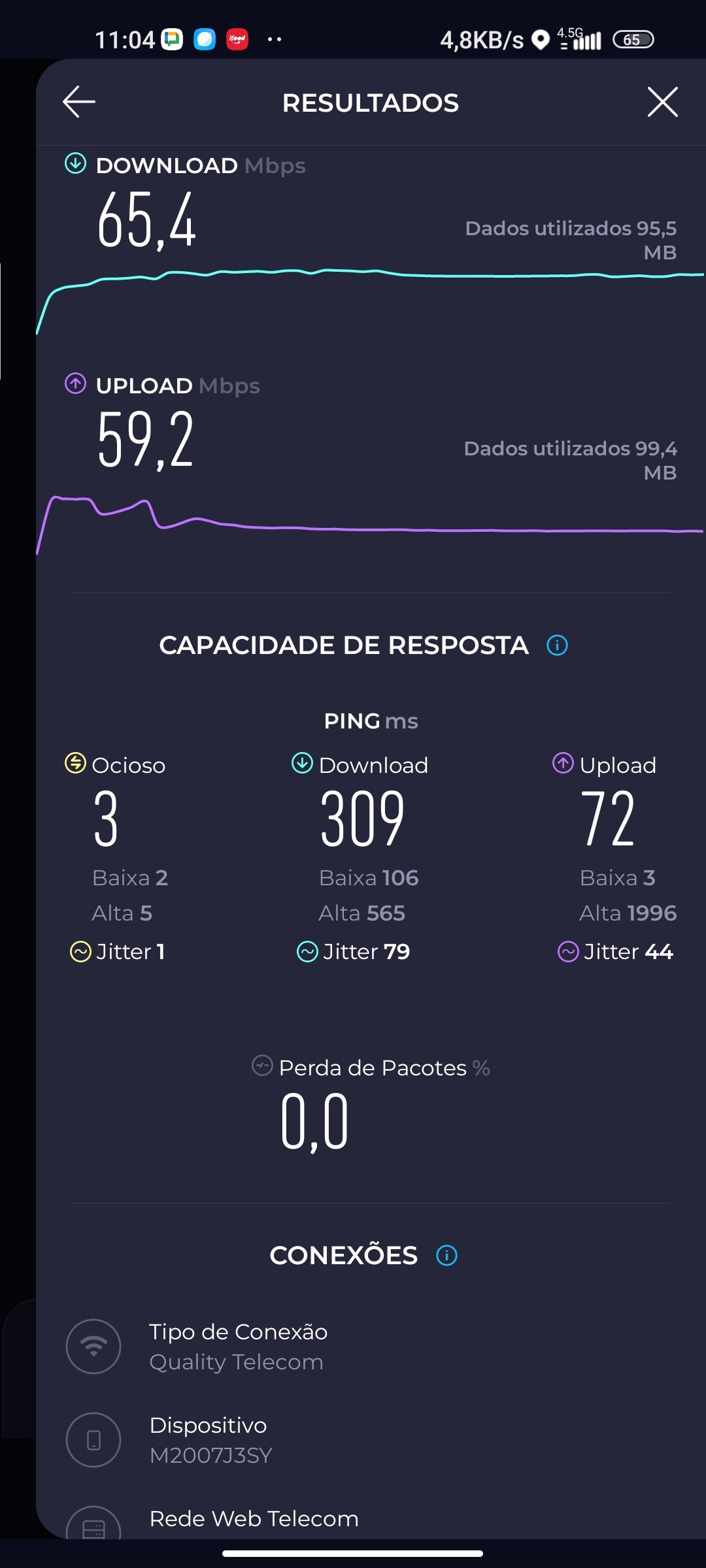Close the Resultados screen

(662, 102)
